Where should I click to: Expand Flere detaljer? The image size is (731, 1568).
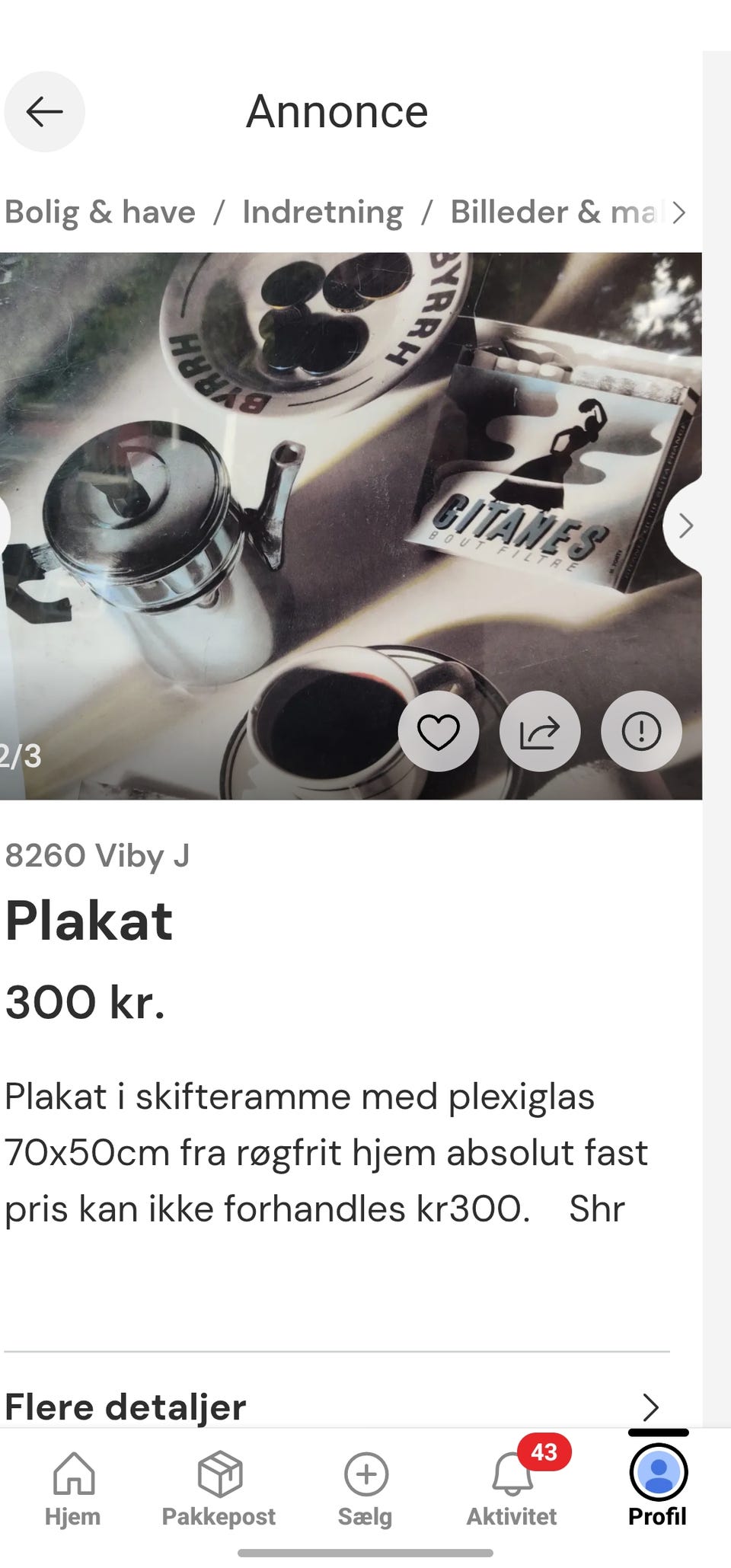click(335, 1407)
